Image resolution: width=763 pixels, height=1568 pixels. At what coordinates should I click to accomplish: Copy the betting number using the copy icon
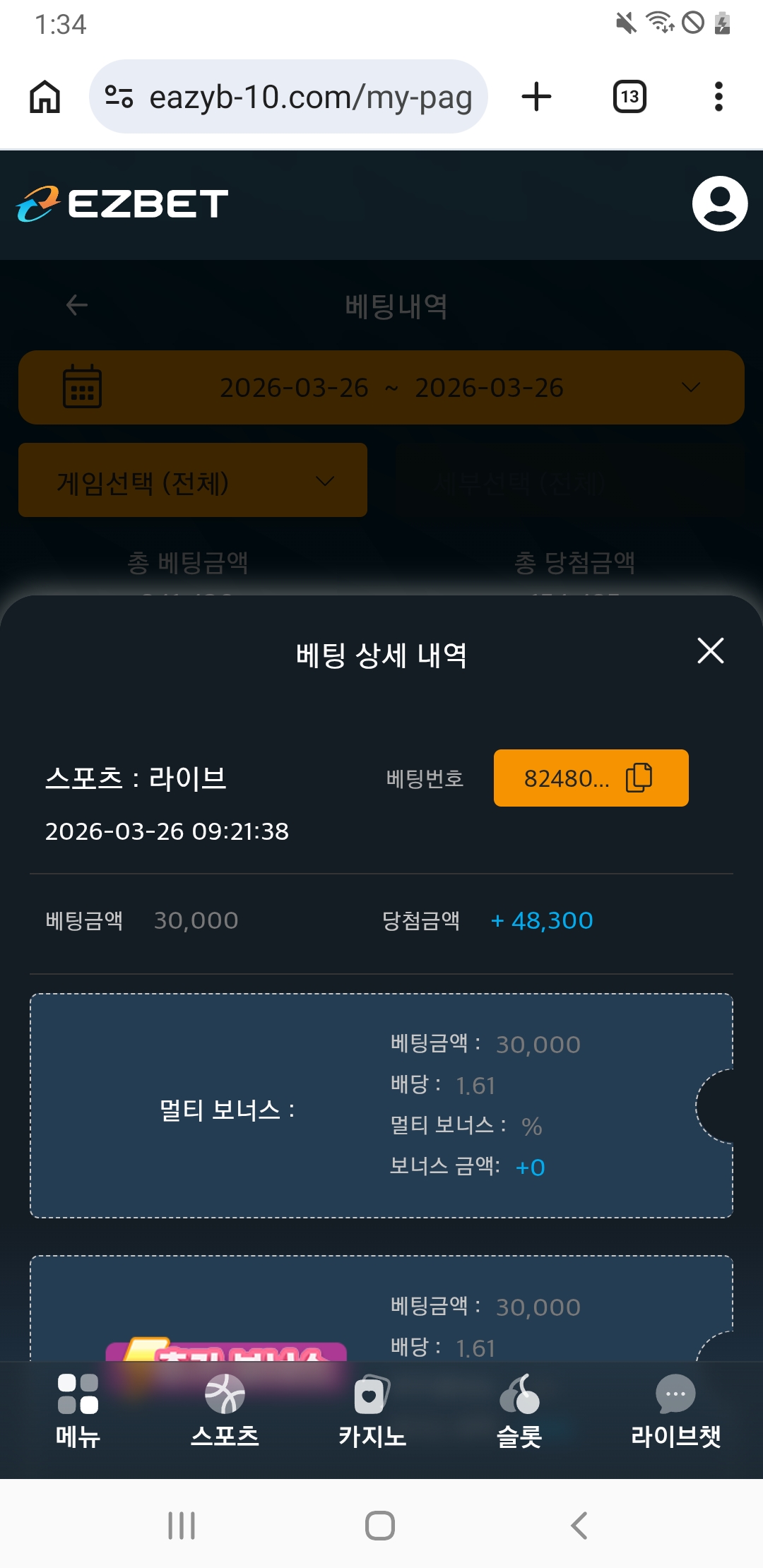tap(638, 778)
